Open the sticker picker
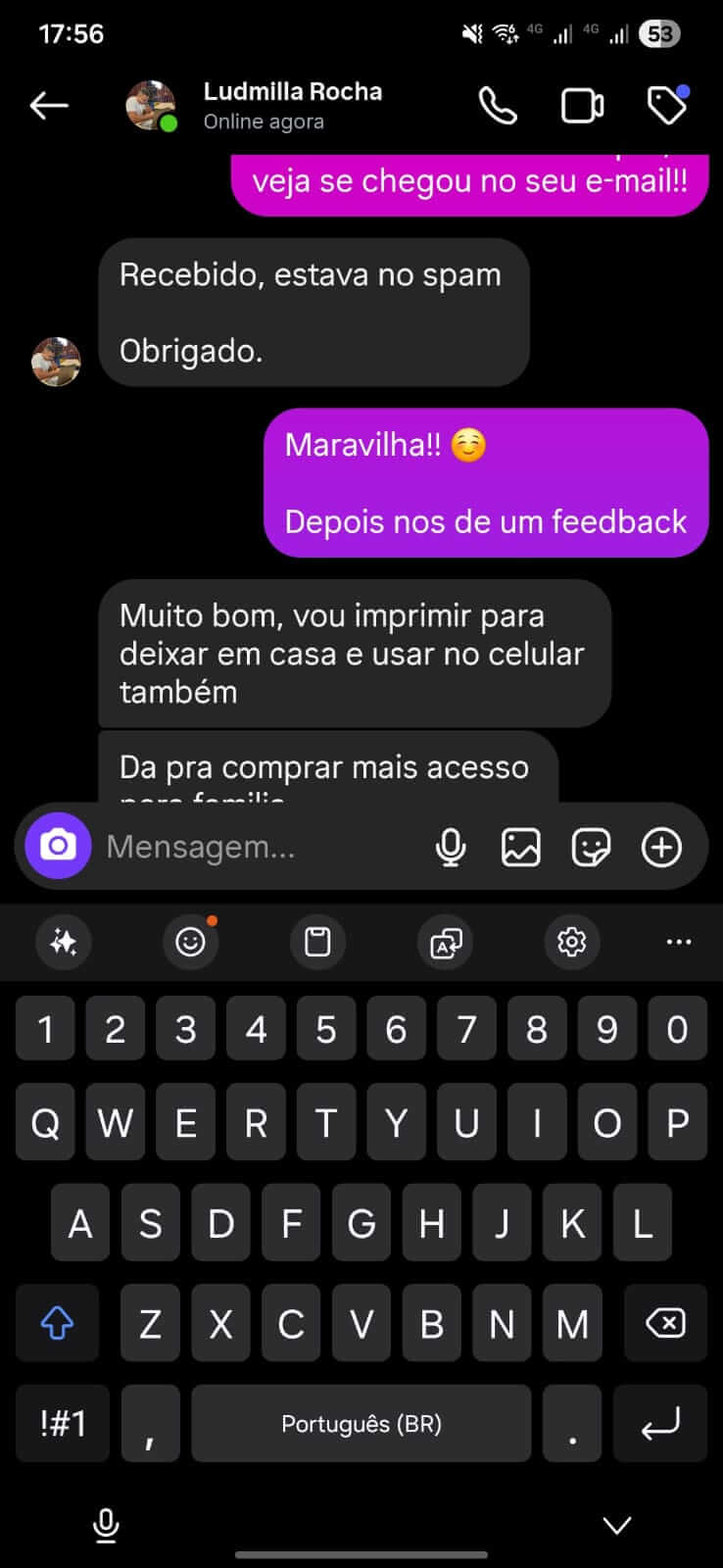The image size is (723, 1568). click(591, 847)
